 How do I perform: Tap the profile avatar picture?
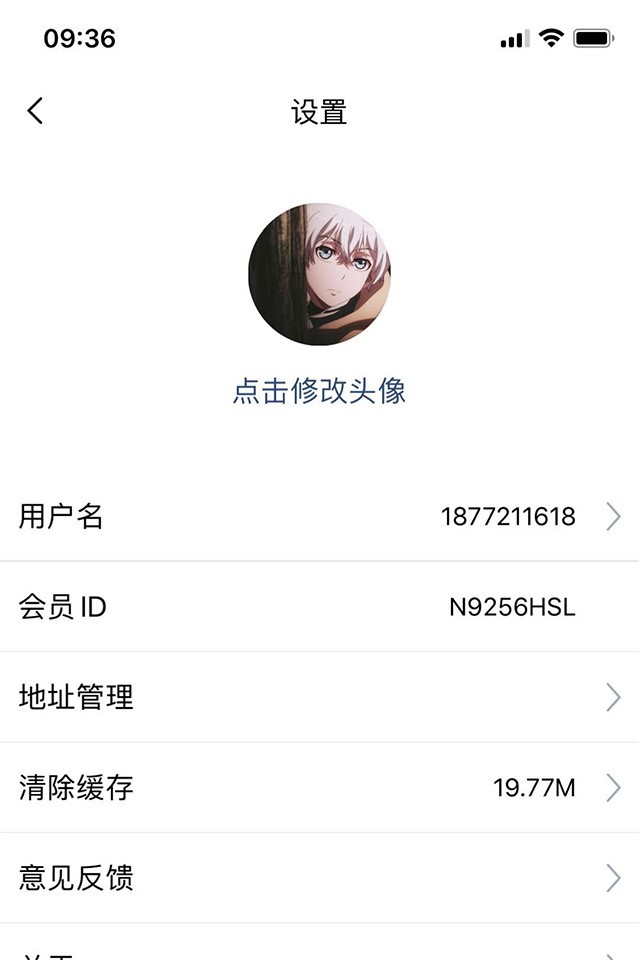pyautogui.click(x=319, y=274)
